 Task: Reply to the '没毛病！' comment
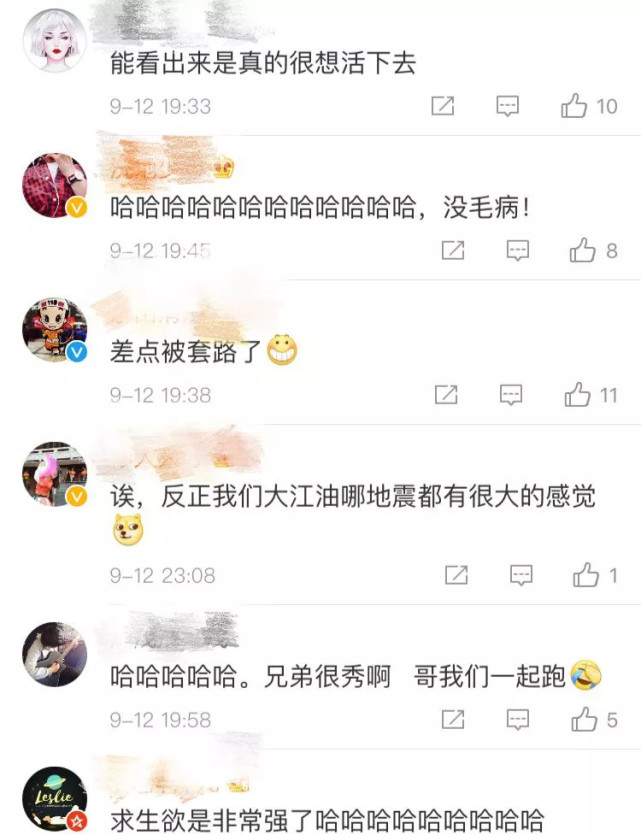[517, 250]
